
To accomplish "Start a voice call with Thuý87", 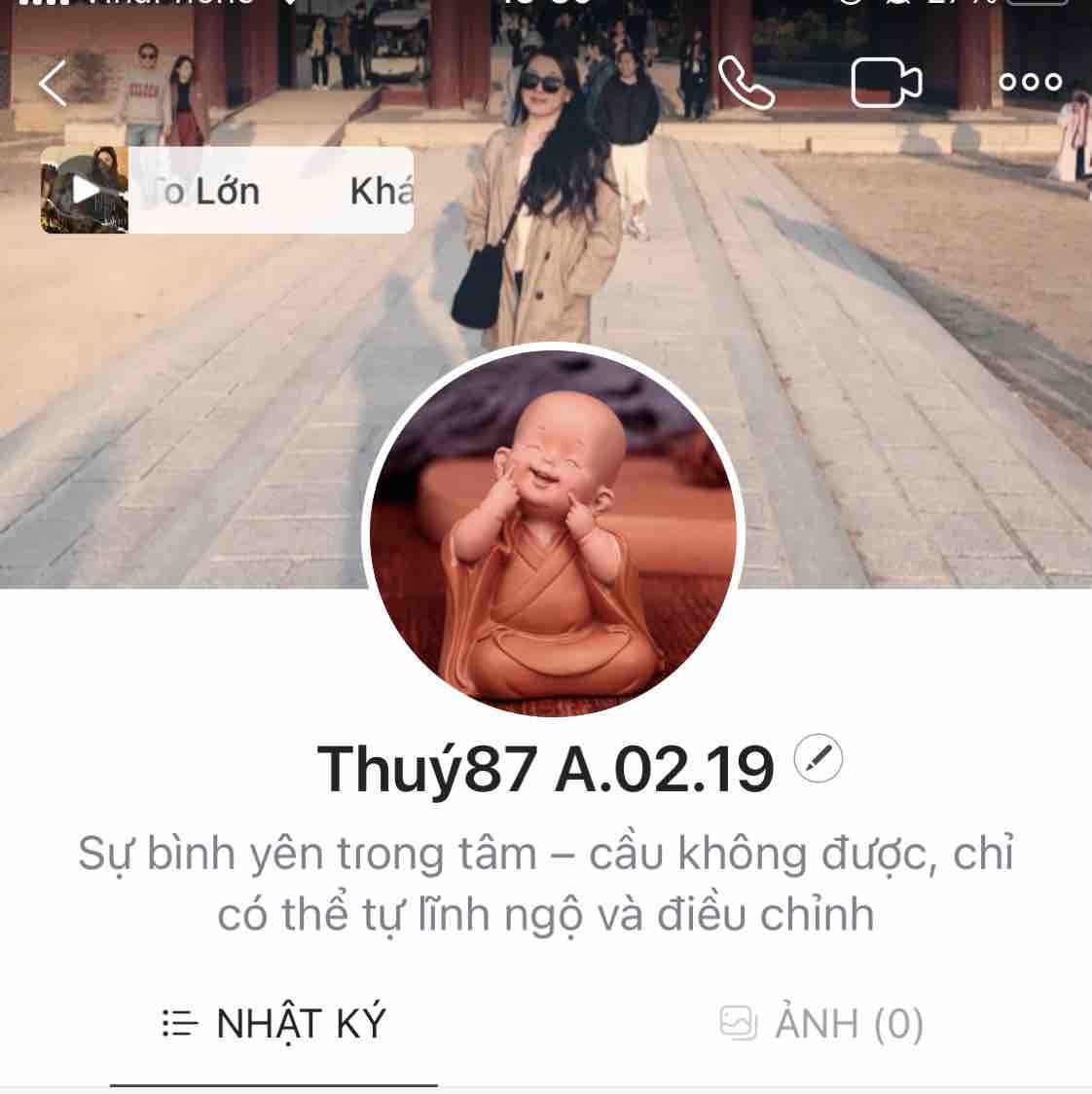I will coord(746,83).
